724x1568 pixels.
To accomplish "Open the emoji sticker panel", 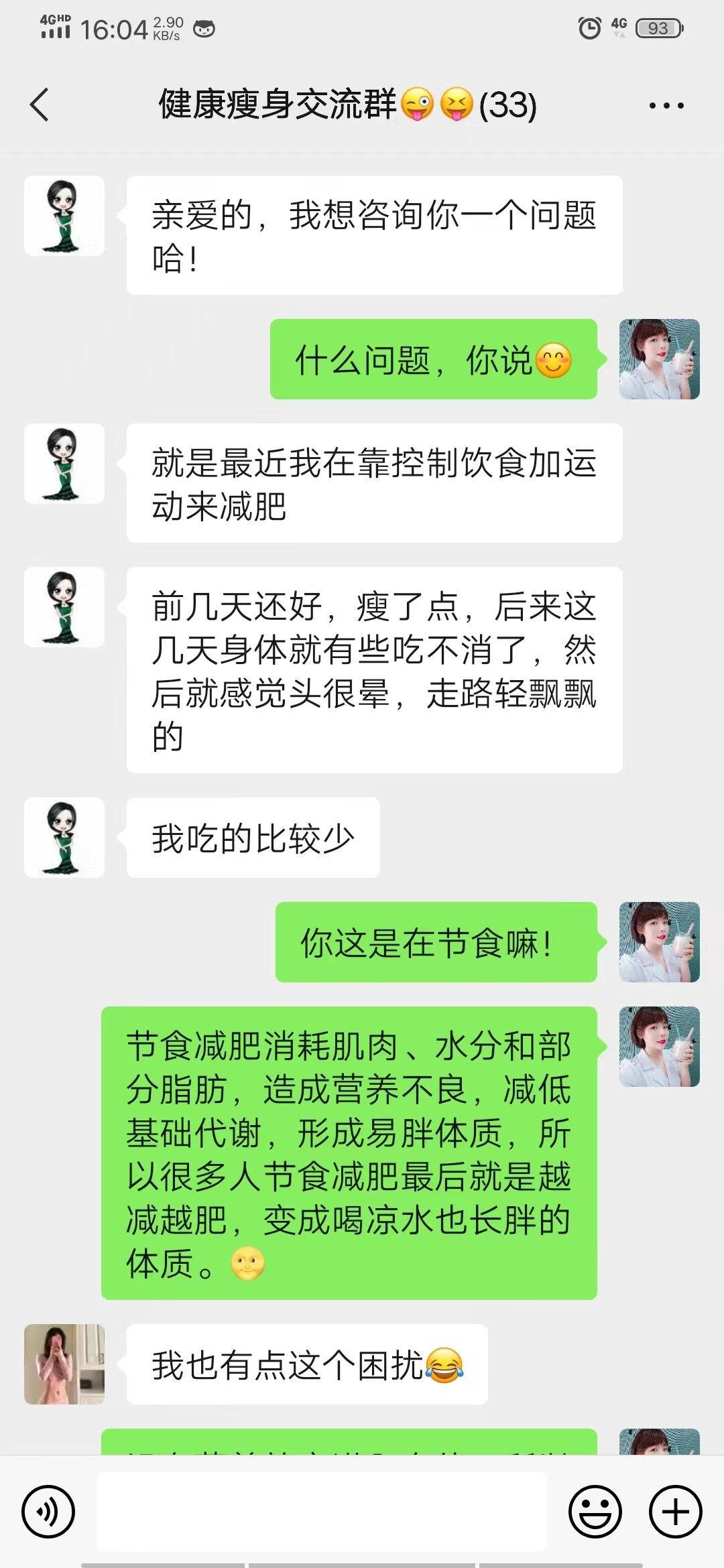I will [x=595, y=1512].
